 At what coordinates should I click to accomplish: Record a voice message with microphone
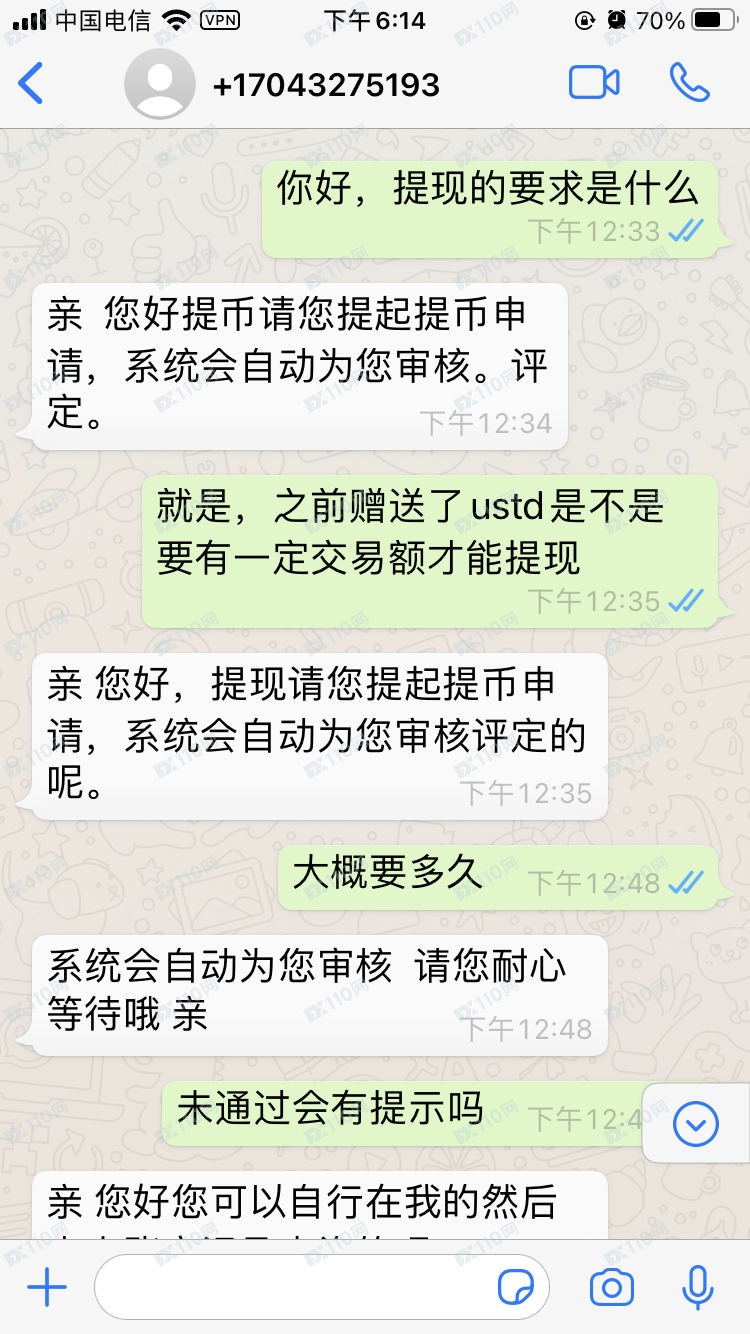pos(696,1288)
